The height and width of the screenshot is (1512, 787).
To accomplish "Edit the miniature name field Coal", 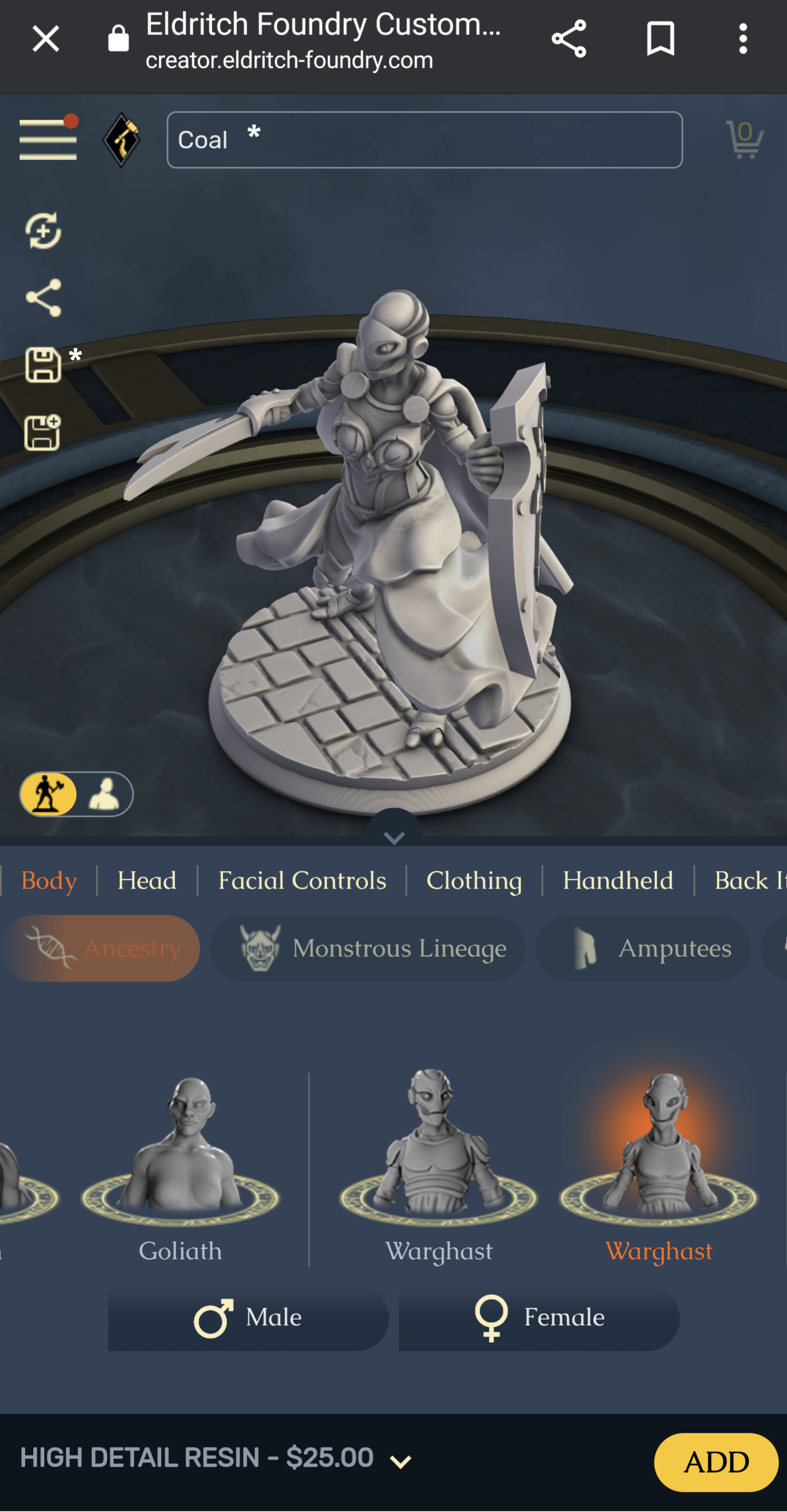I will click(x=424, y=141).
